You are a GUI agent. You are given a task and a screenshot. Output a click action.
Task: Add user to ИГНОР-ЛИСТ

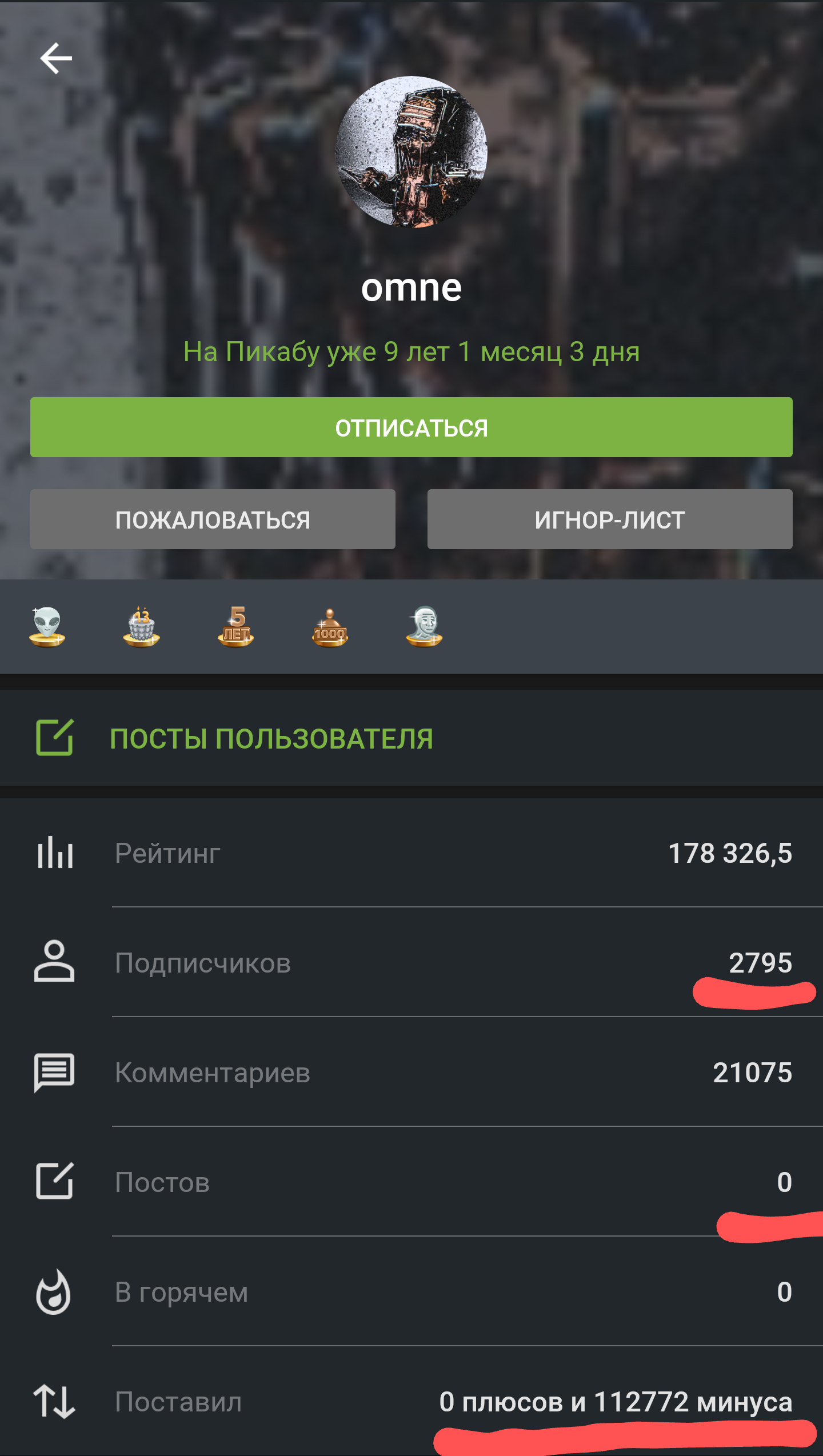coord(609,519)
